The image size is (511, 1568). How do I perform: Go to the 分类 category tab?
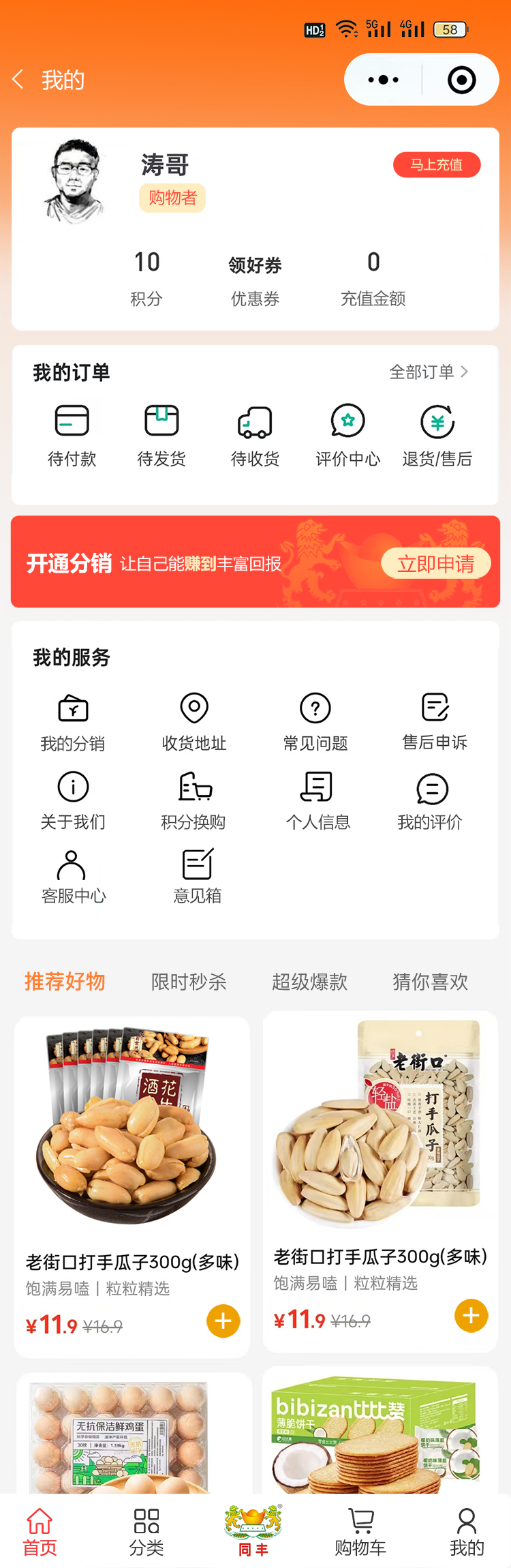(x=146, y=1531)
